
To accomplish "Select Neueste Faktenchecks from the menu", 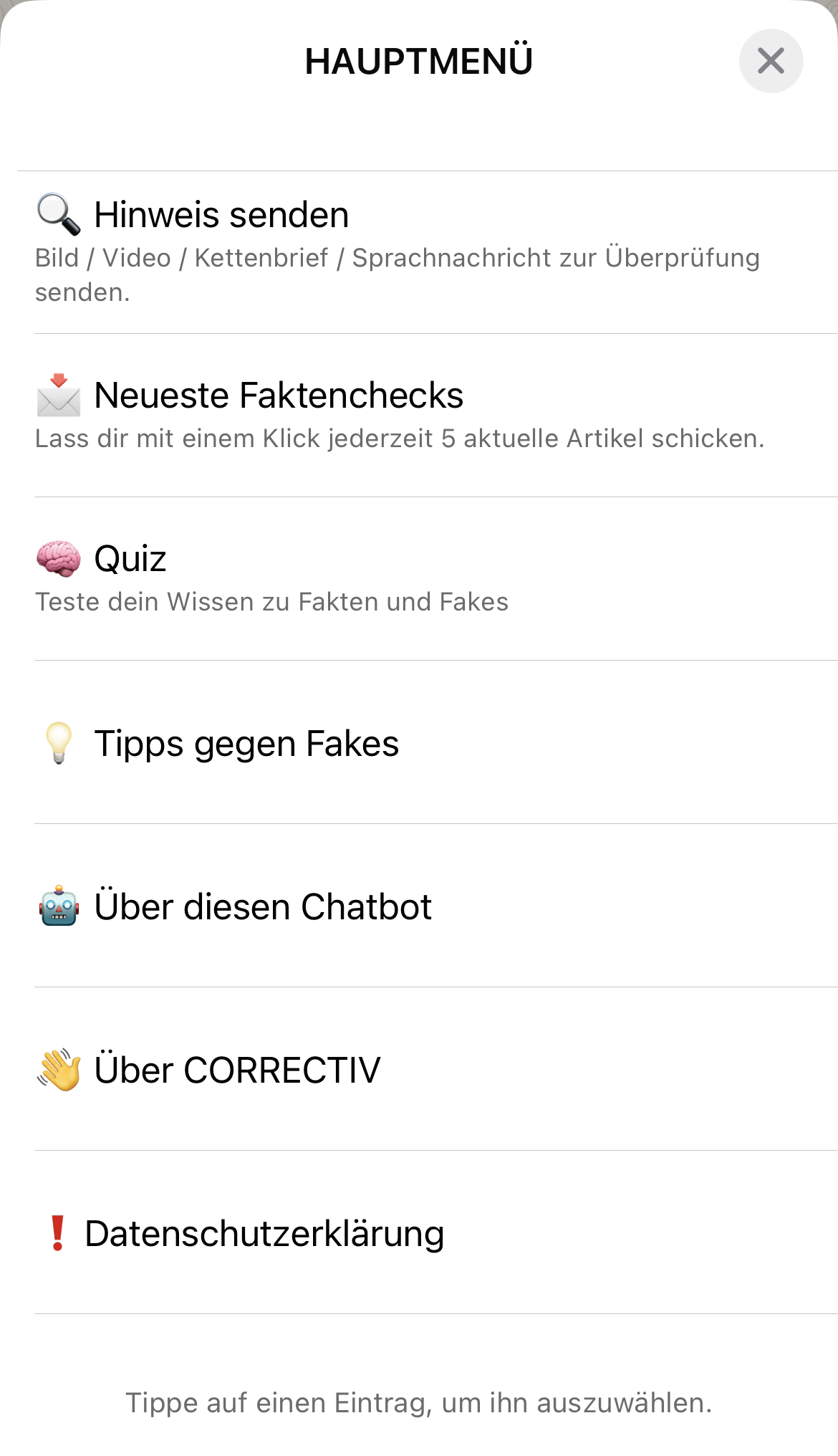I will [279, 395].
